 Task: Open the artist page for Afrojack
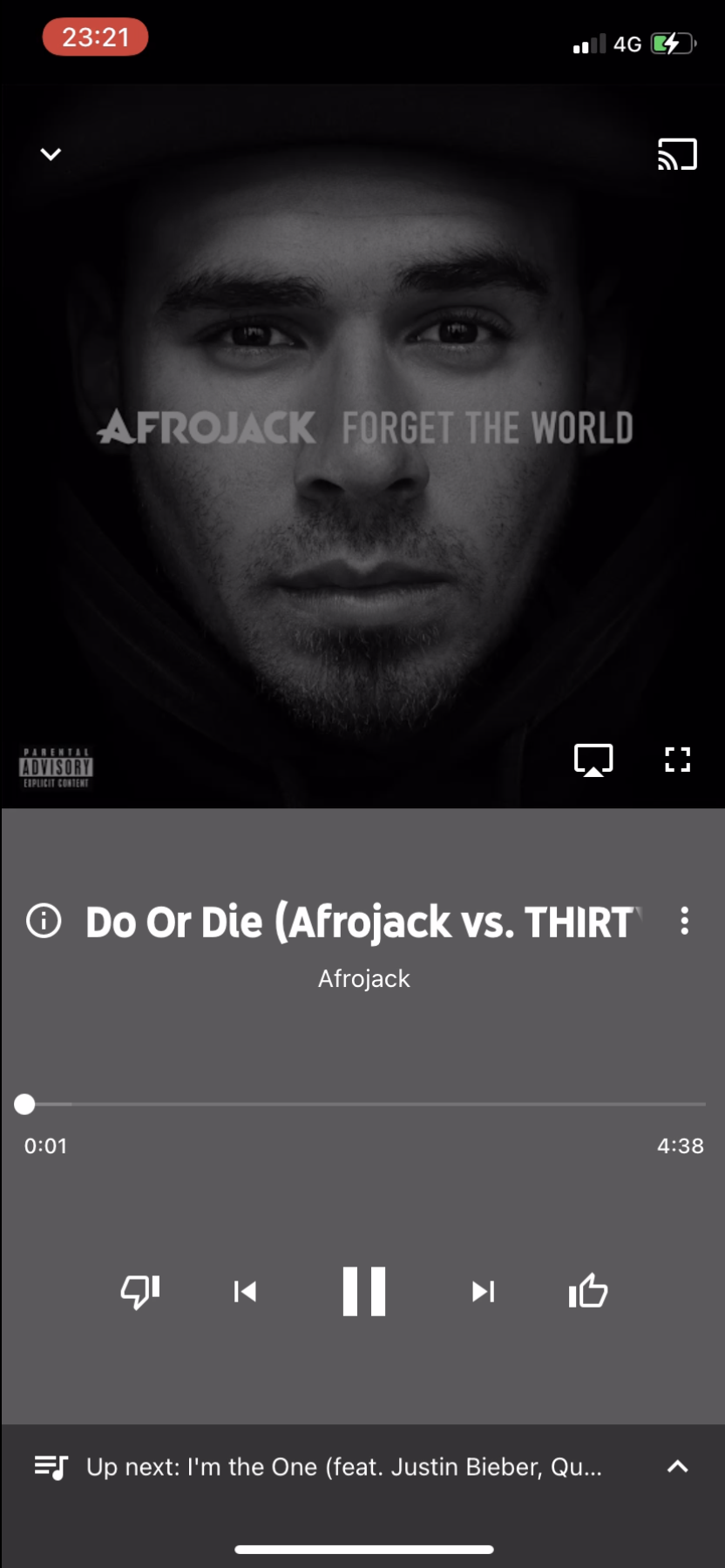[363, 977]
